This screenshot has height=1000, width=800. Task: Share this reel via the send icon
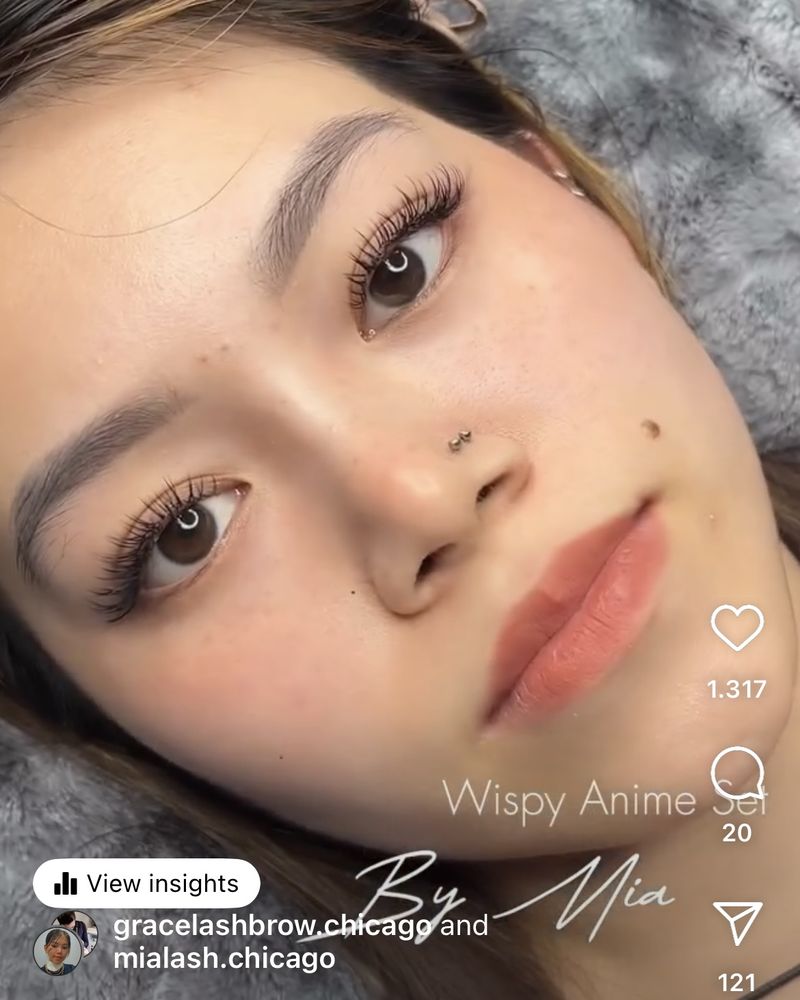(x=737, y=922)
